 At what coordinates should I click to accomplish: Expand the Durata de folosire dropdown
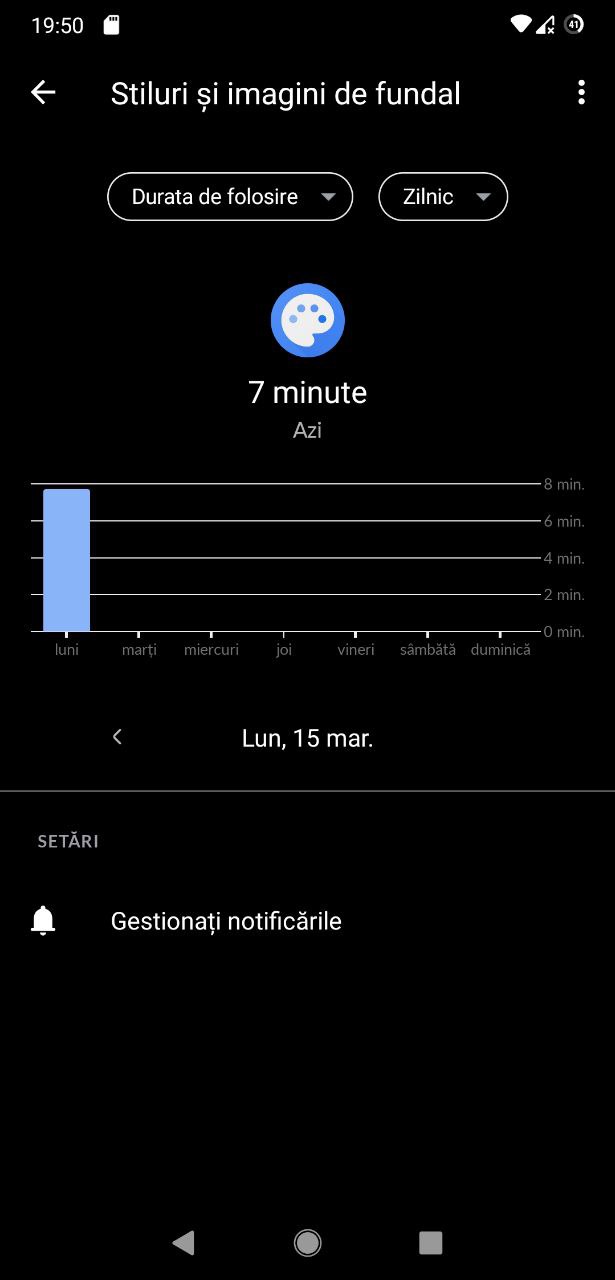(x=230, y=196)
